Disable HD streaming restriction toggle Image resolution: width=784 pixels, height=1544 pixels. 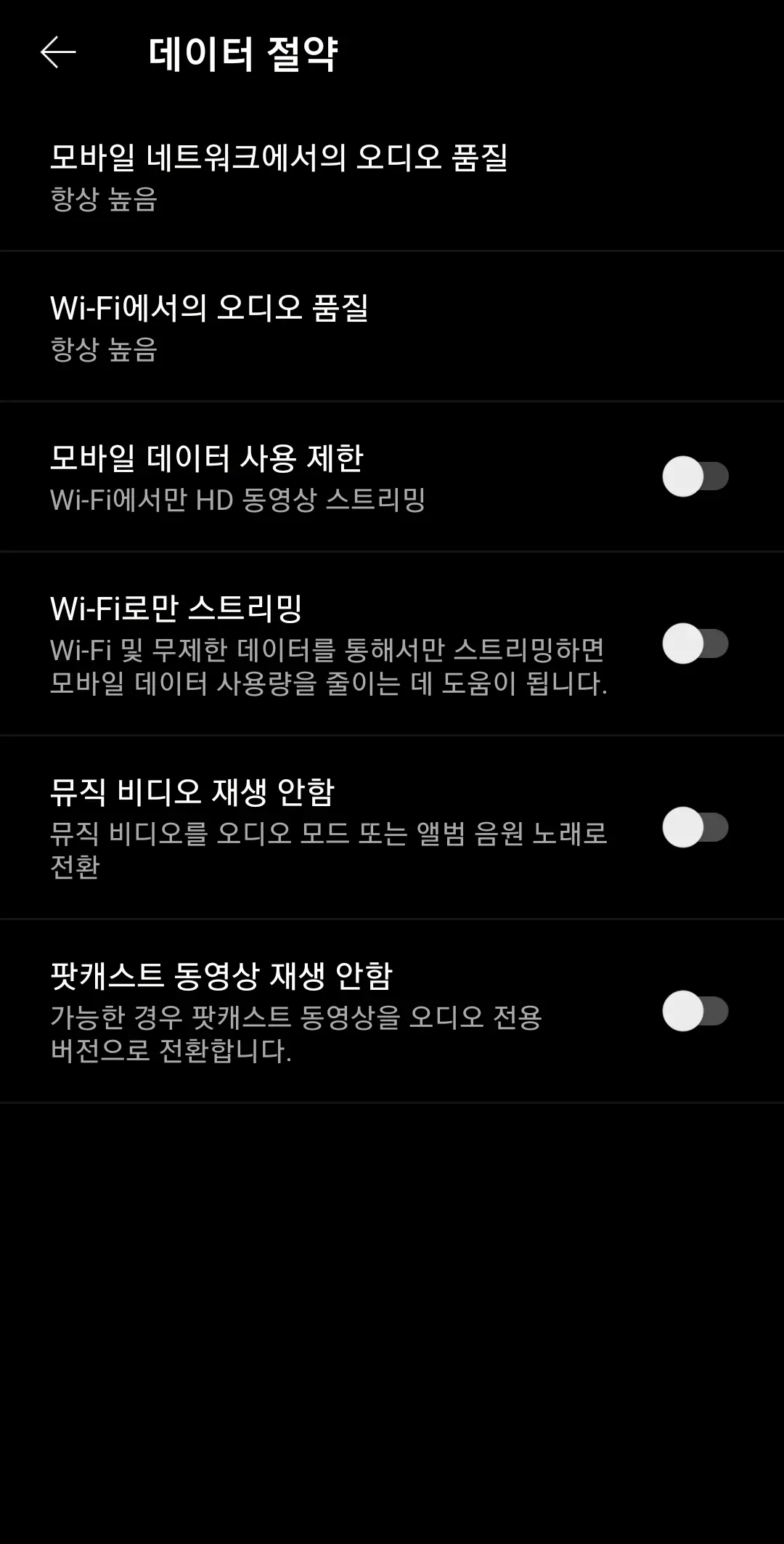[x=695, y=474]
